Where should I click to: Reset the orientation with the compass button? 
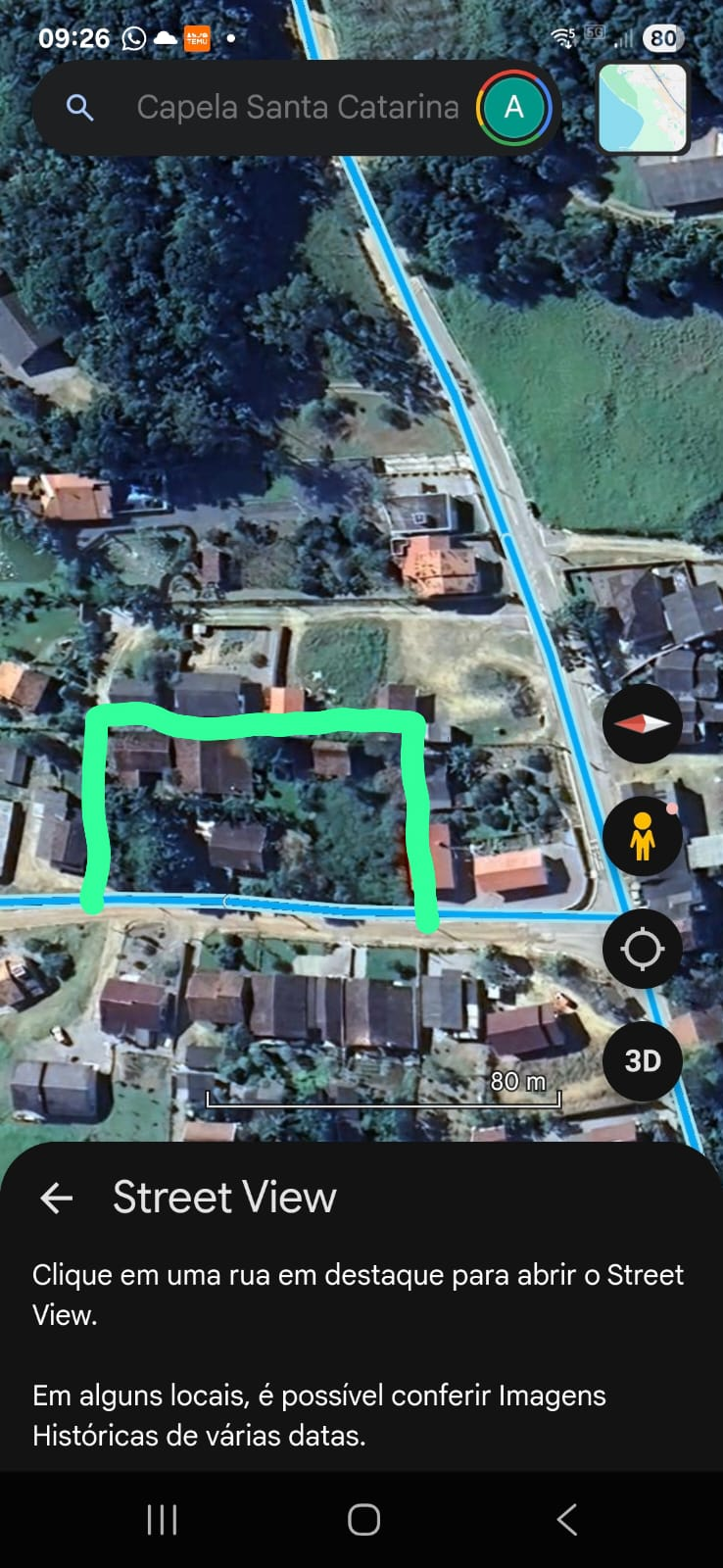click(643, 724)
